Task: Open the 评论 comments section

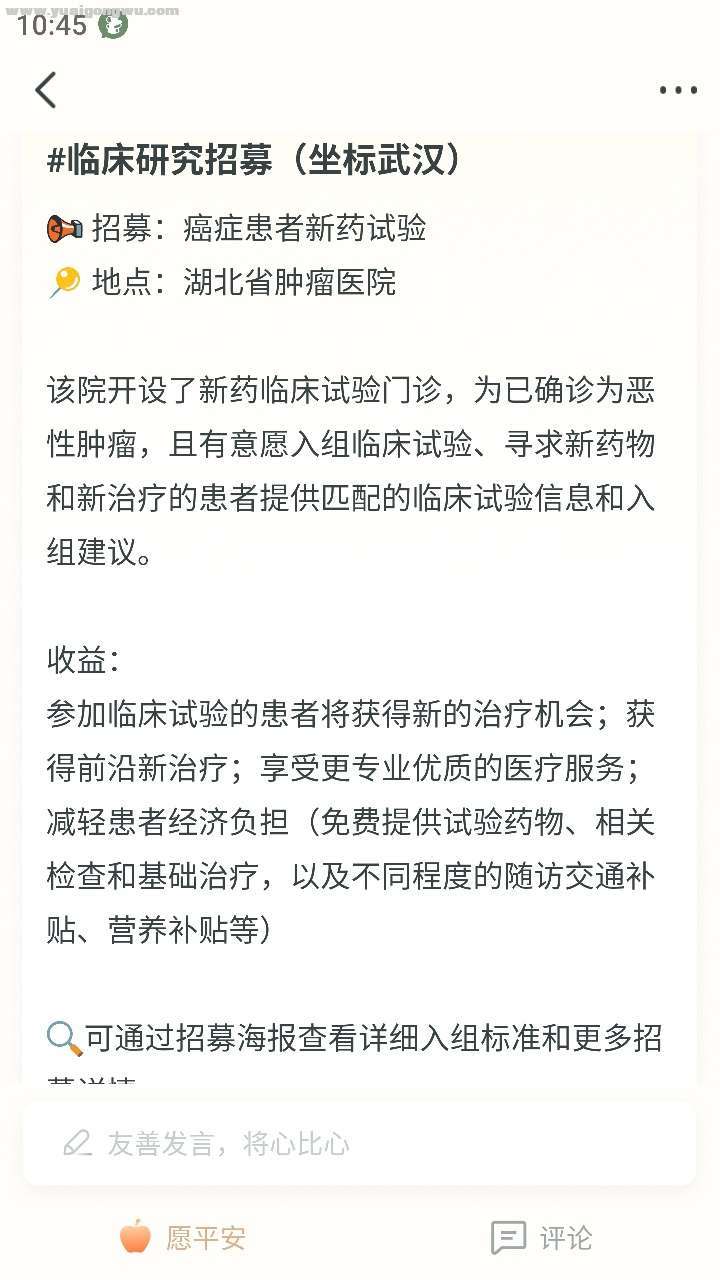Action: coord(541,1238)
